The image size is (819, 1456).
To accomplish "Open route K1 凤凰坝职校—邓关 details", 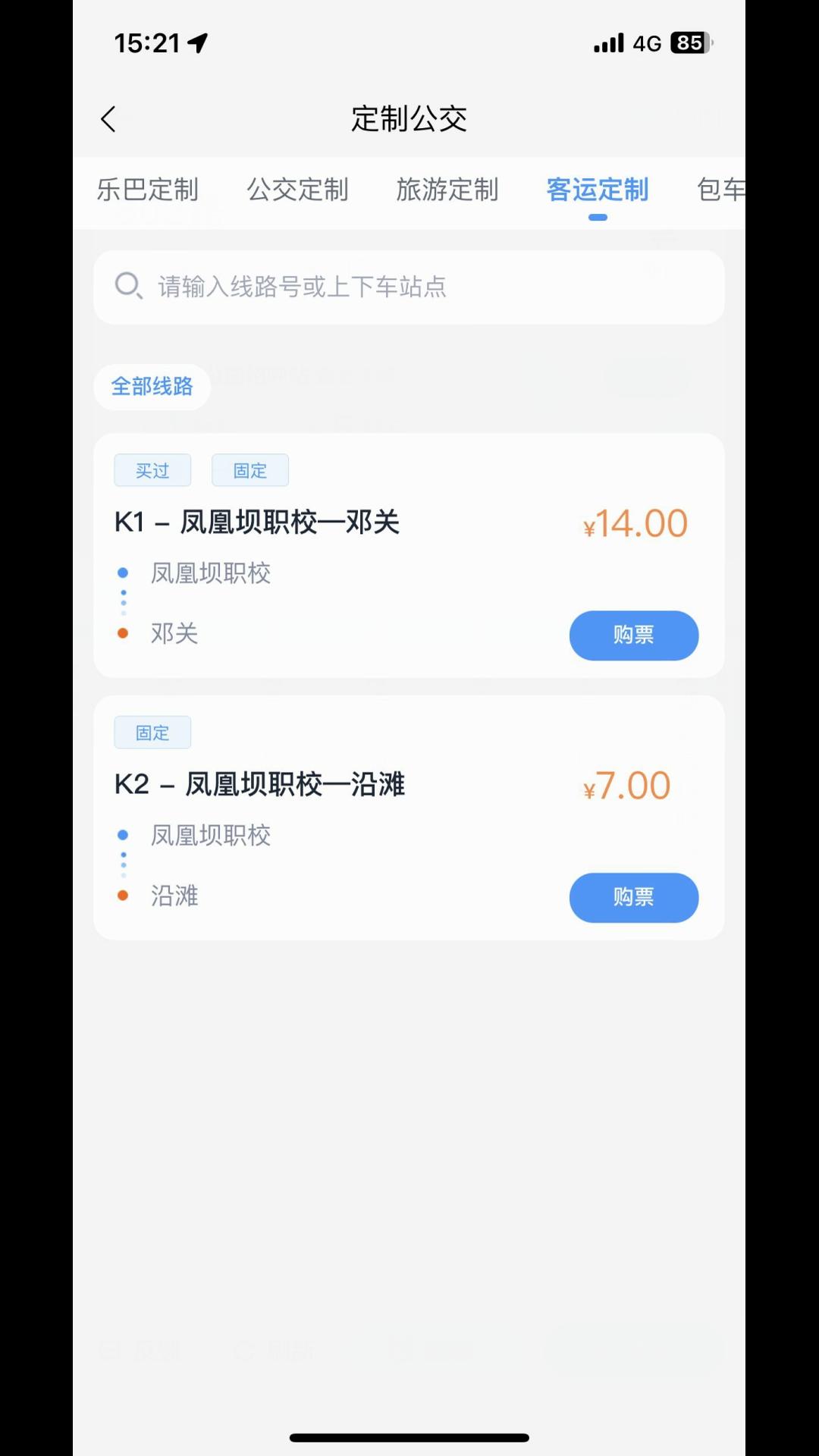I will [x=258, y=522].
